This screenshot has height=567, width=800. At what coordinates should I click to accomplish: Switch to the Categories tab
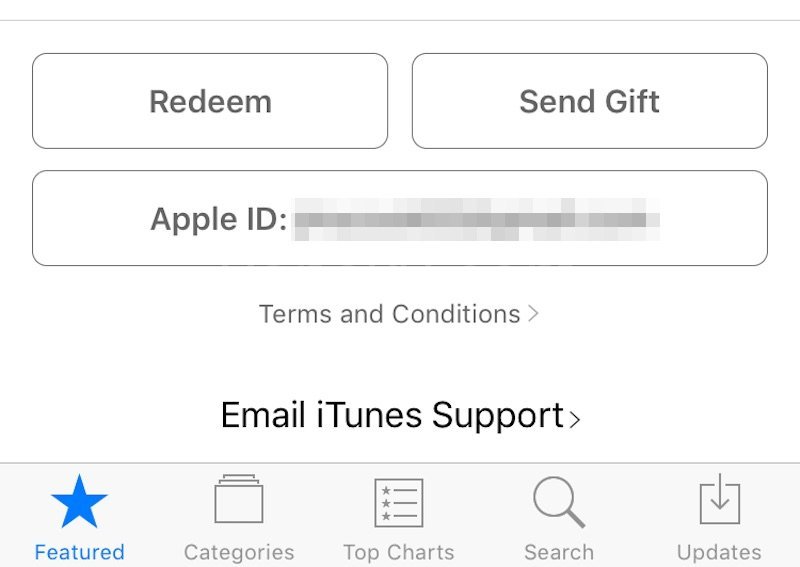[x=239, y=517]
